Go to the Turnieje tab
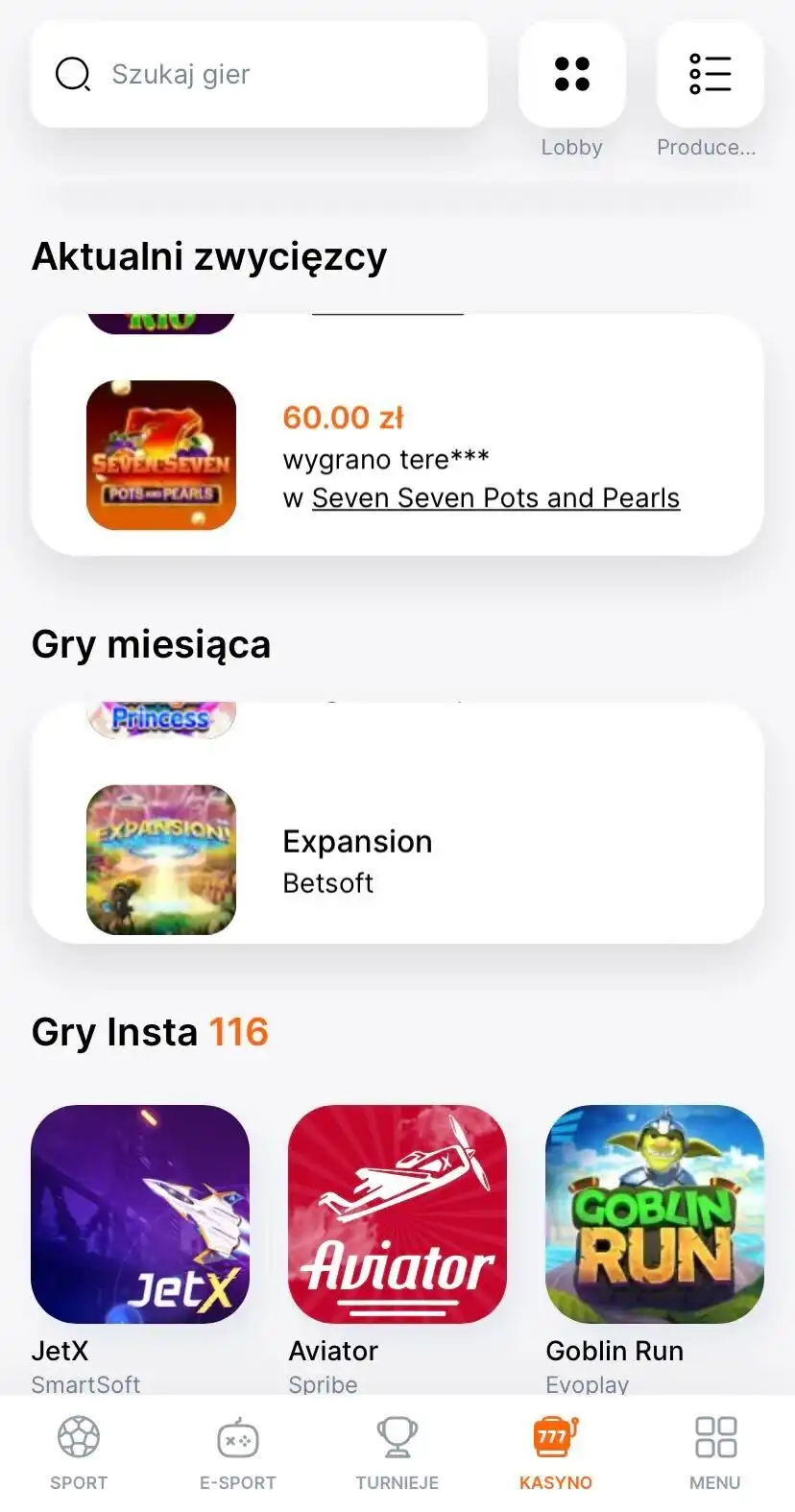The width and height of the screenshot is (795, 1512). tap(397, 1452)
